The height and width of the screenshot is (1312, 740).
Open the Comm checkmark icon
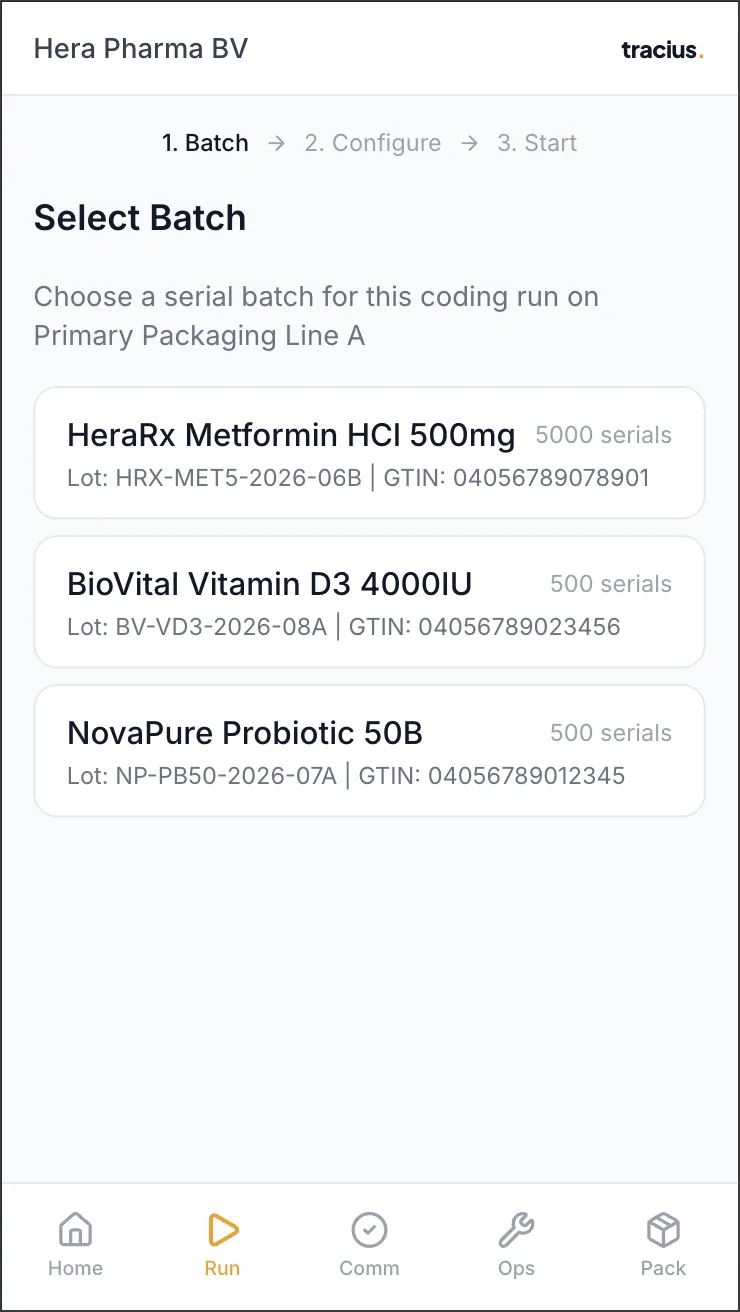coord(369,1229)
